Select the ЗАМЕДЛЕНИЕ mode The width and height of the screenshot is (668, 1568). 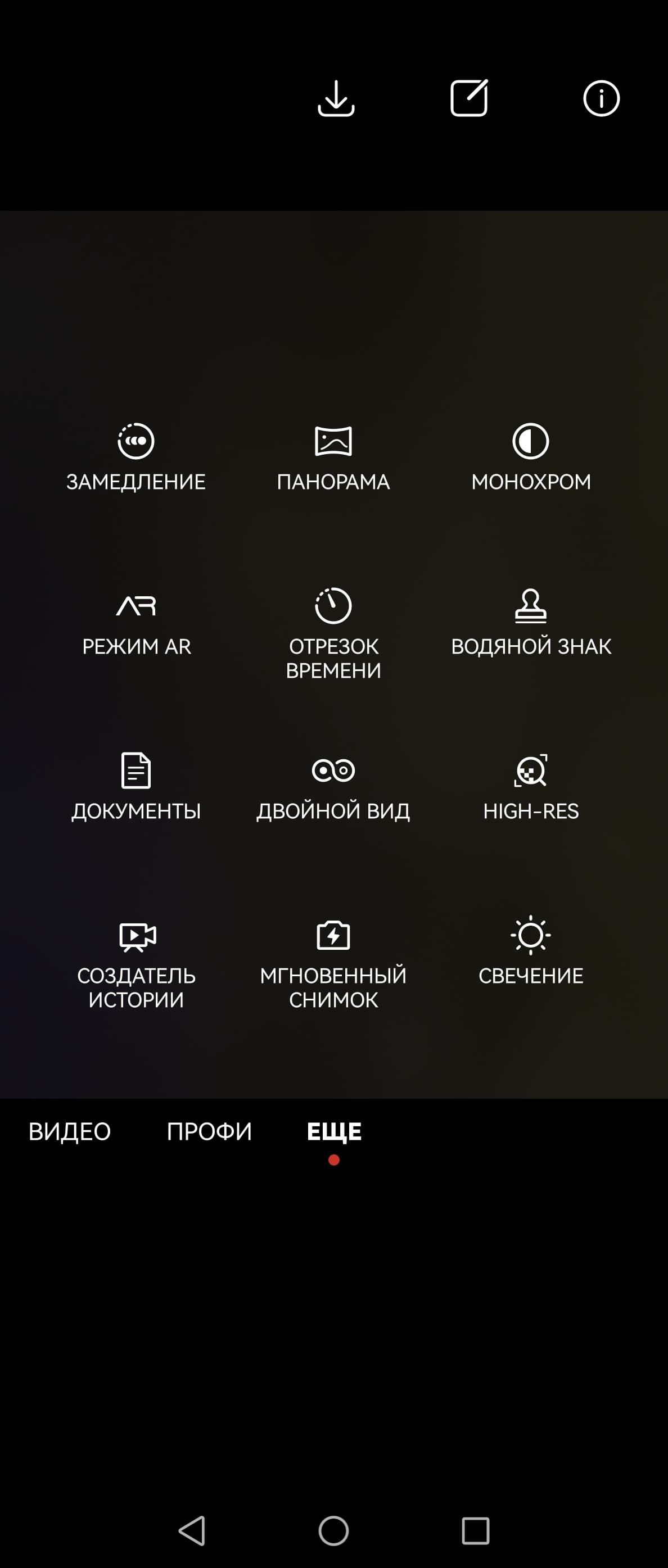[x=136, y=456]
